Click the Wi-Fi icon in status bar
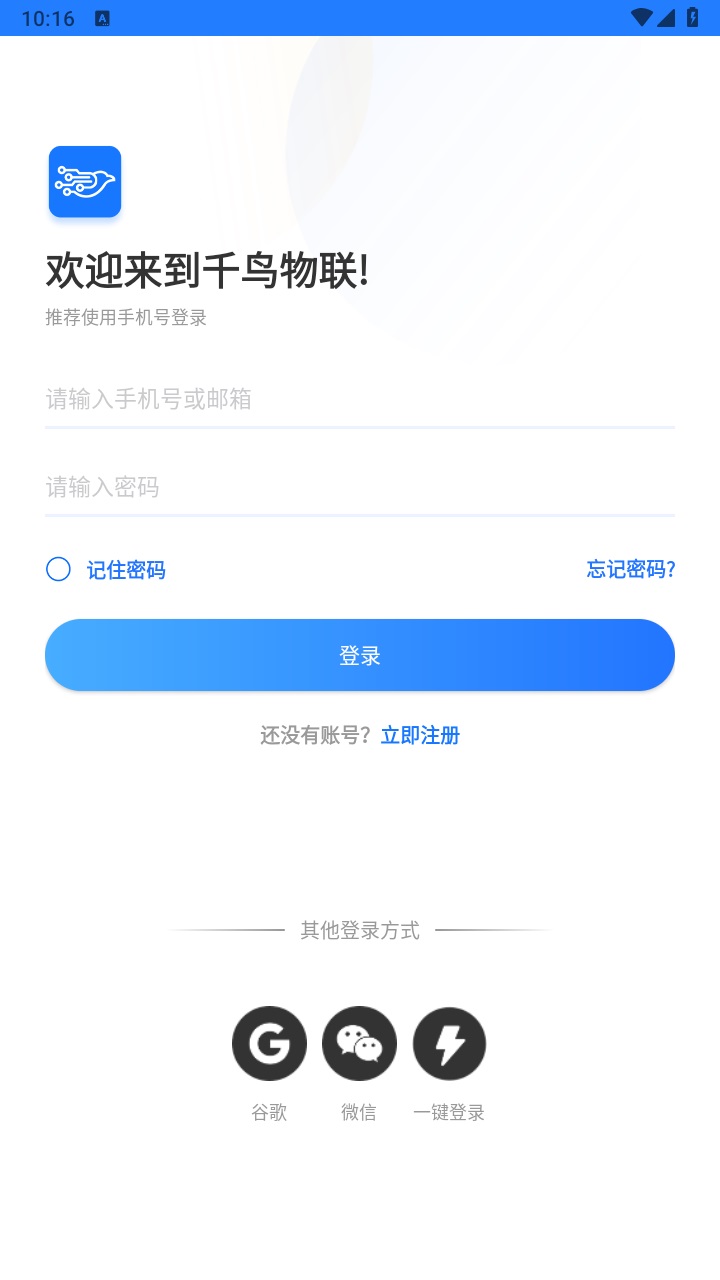 [643, 16]
